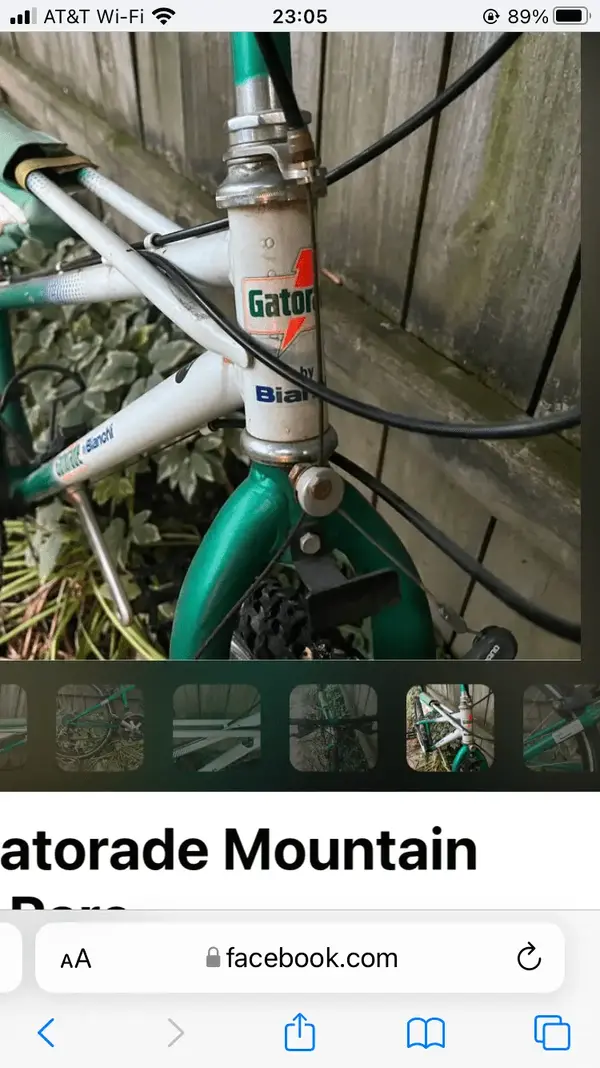
Task: Open the Safari share sheet
Action: coord(300,1032)
